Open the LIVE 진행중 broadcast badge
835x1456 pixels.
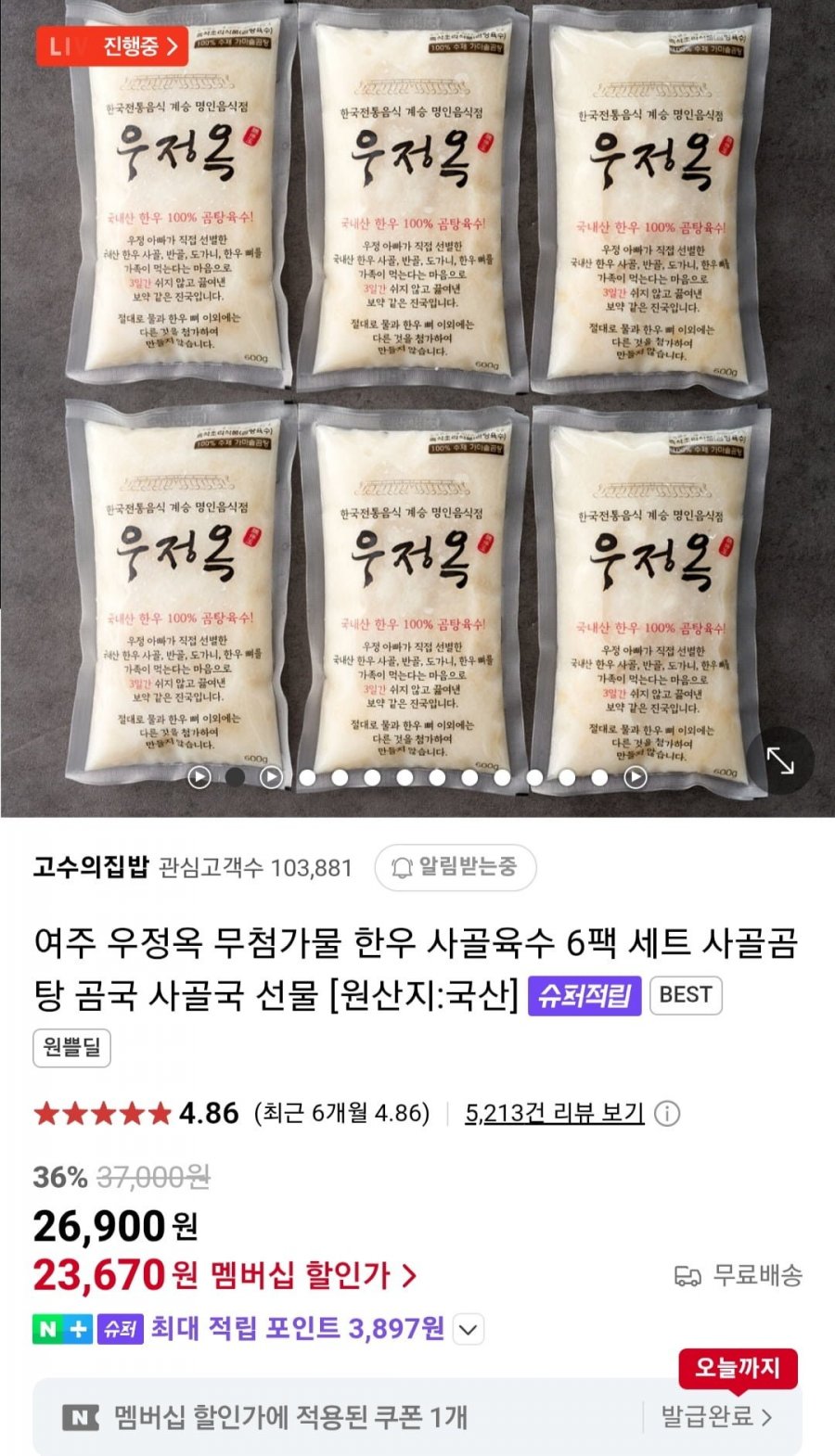click(111, 46)
